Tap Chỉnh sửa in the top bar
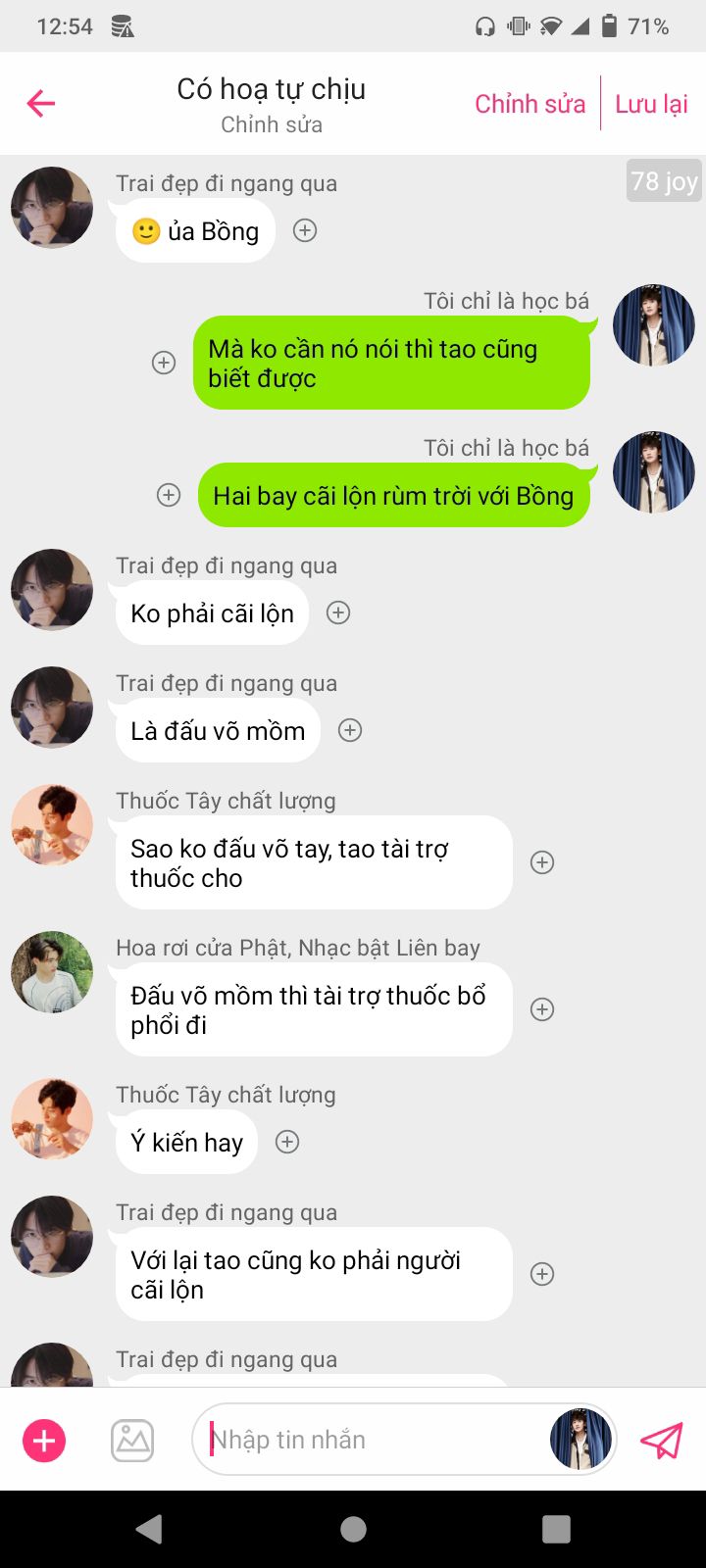 point(529,104)
